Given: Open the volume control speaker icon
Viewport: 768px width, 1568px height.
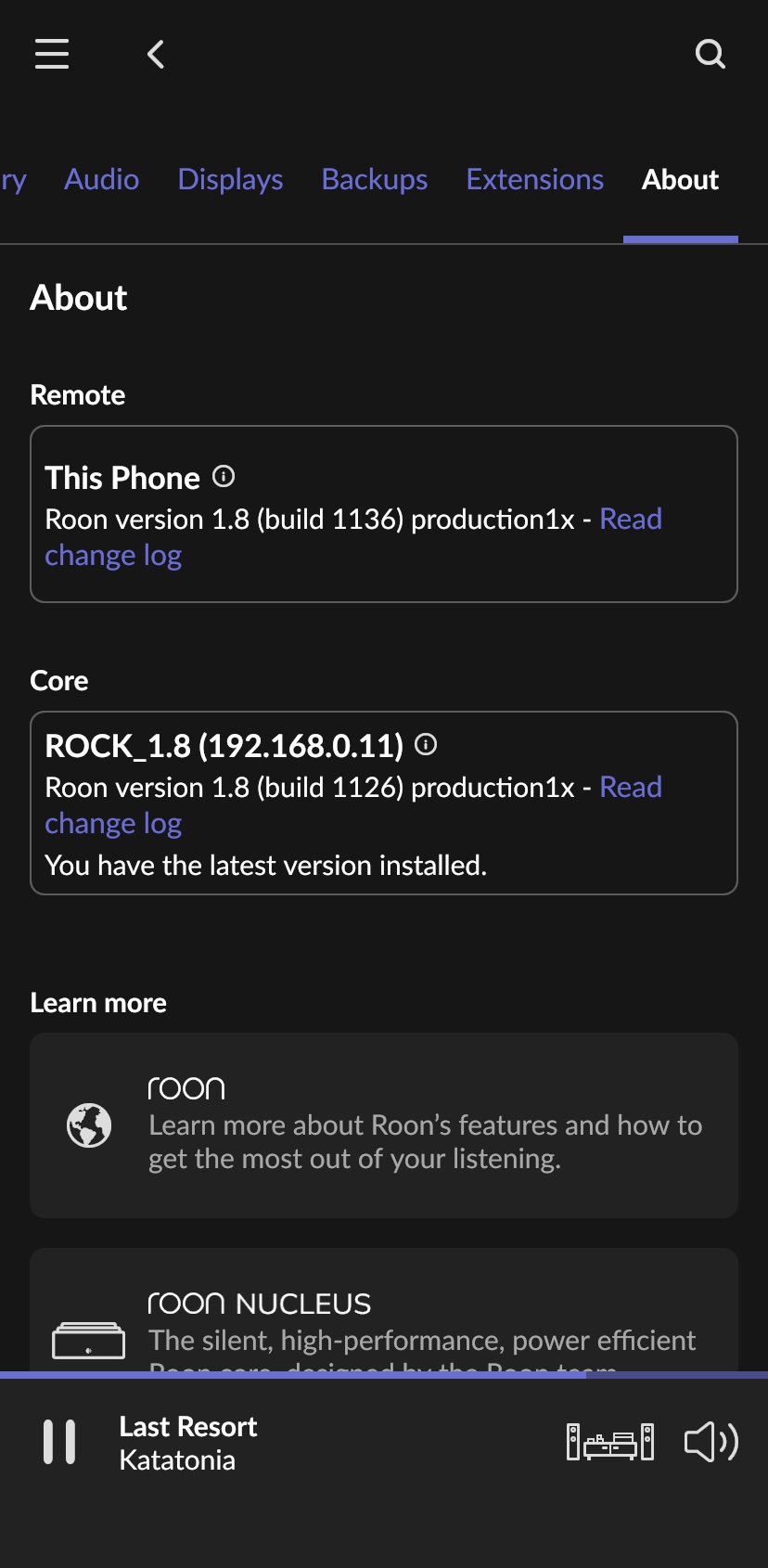Looking at the screenshot, I should point(711,1442).
